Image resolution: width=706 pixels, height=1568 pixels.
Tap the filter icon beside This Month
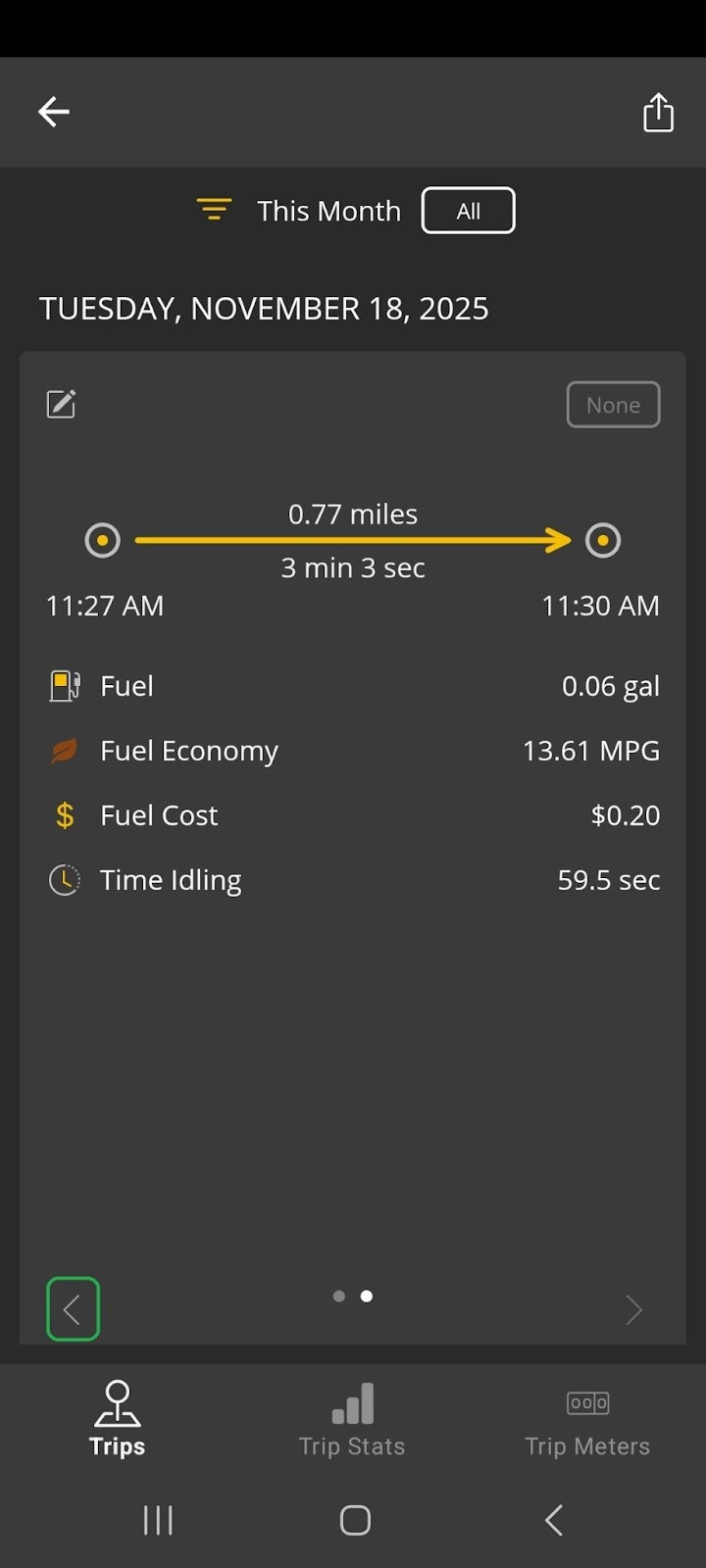coord(214,209)
